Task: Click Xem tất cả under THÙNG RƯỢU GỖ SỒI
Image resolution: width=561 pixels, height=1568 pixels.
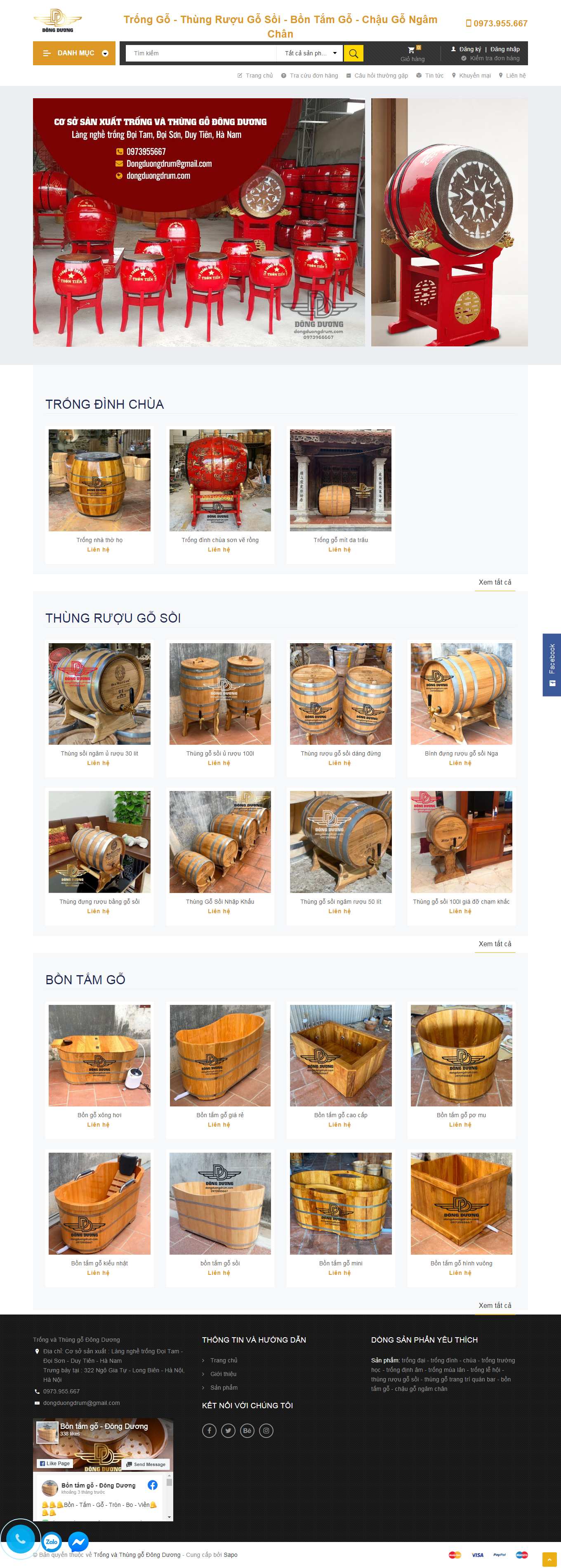Action: tap(495, 943)
